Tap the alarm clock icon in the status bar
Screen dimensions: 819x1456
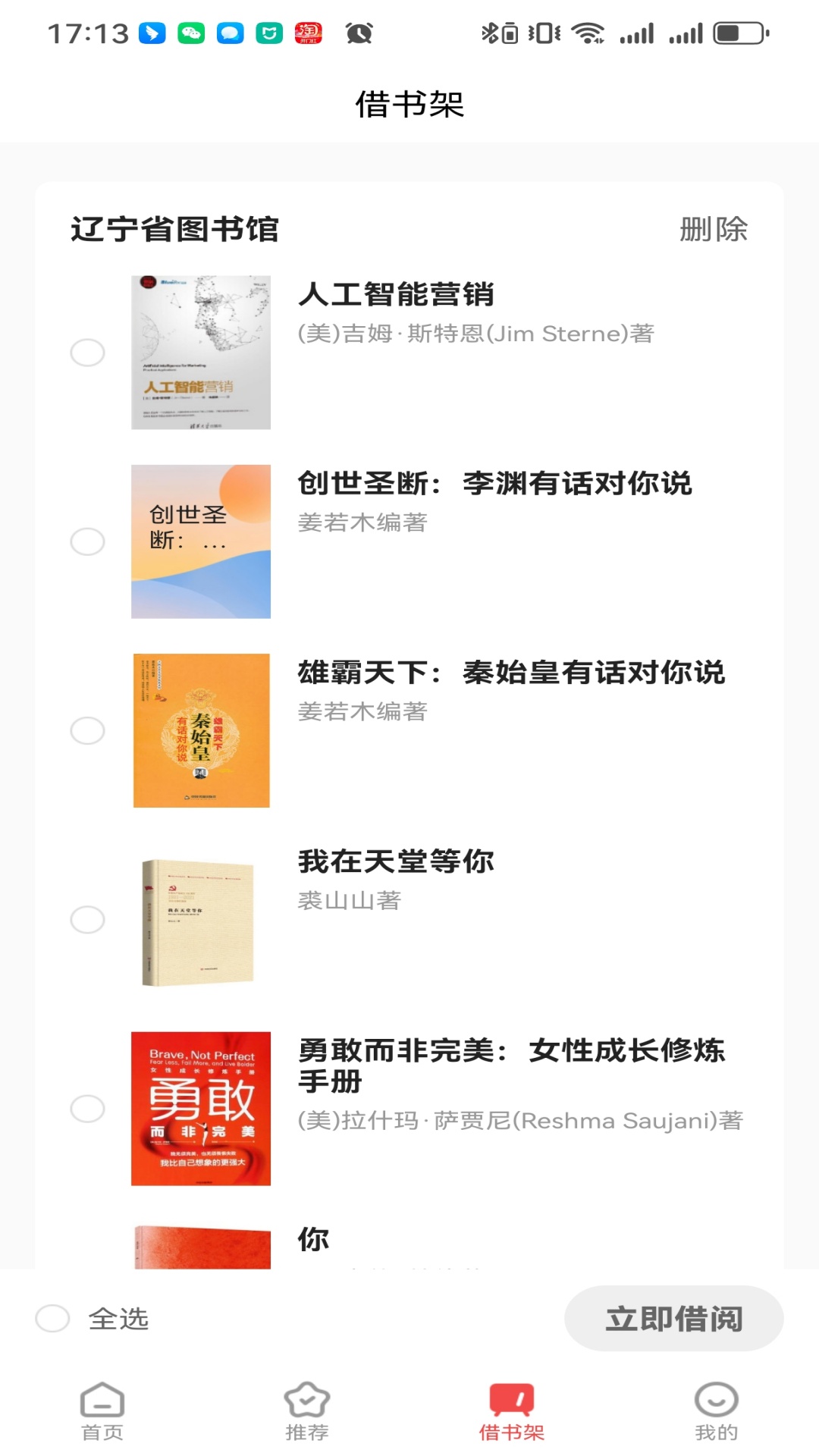(356, 32)
